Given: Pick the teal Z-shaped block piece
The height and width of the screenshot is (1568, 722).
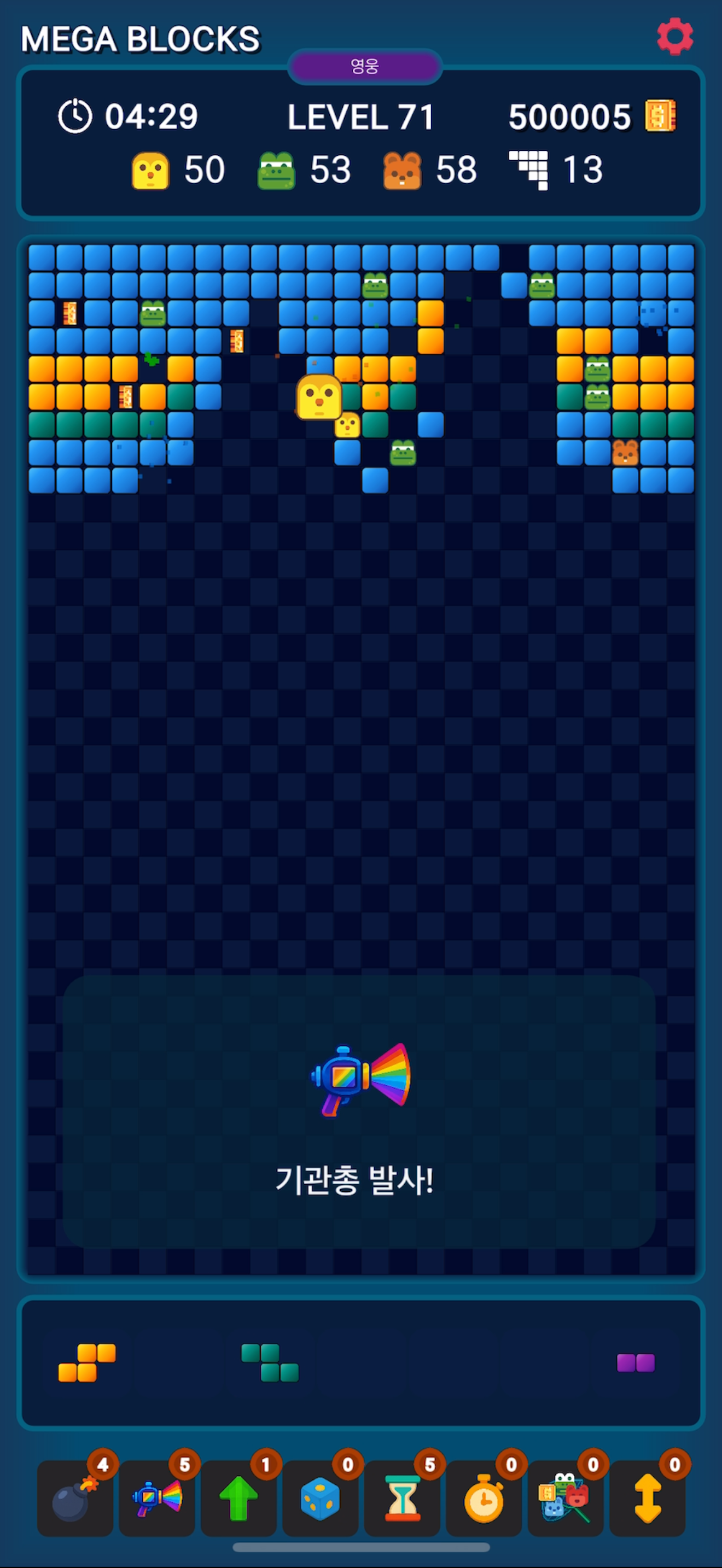Looking at the screenshot, I should [x=270, y=1363].
